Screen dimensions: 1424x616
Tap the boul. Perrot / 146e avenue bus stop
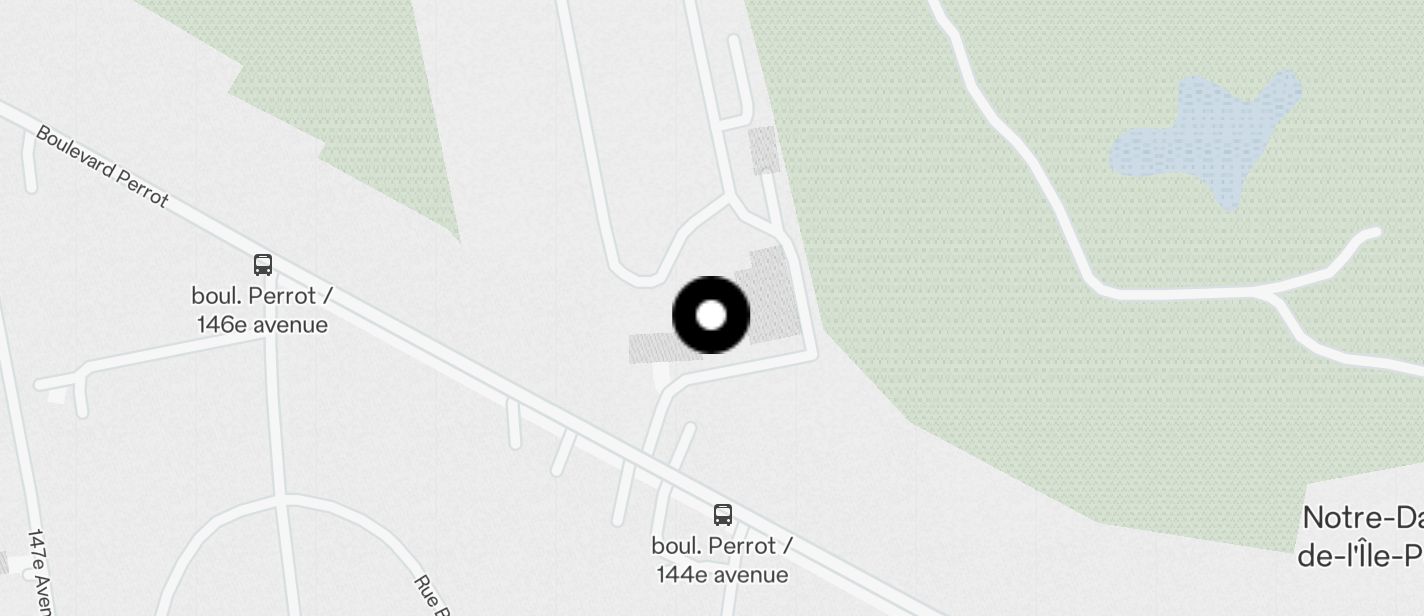262,266
